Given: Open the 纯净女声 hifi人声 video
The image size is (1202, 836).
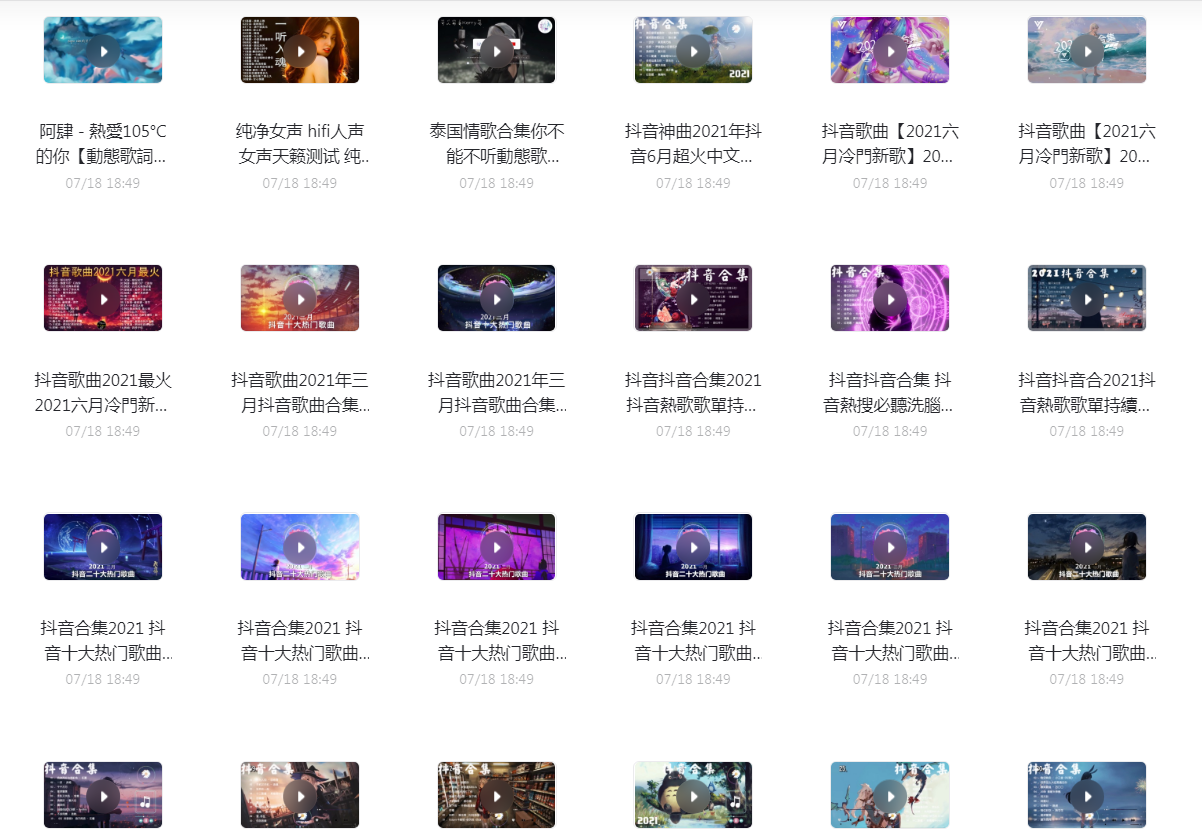Looking at the screenshot, I should pyautogui.click(x=300, y=50).
